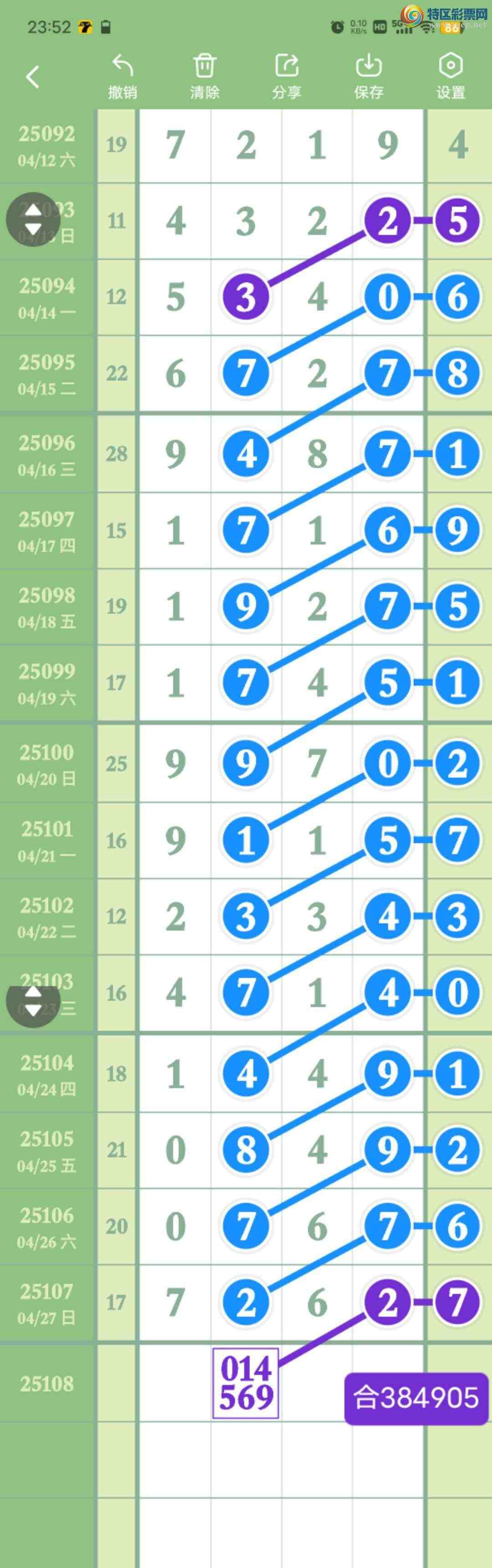This screenshot has width=492, height=1568.
Task: Save the chart with 保存
Action: pos(369,76)
